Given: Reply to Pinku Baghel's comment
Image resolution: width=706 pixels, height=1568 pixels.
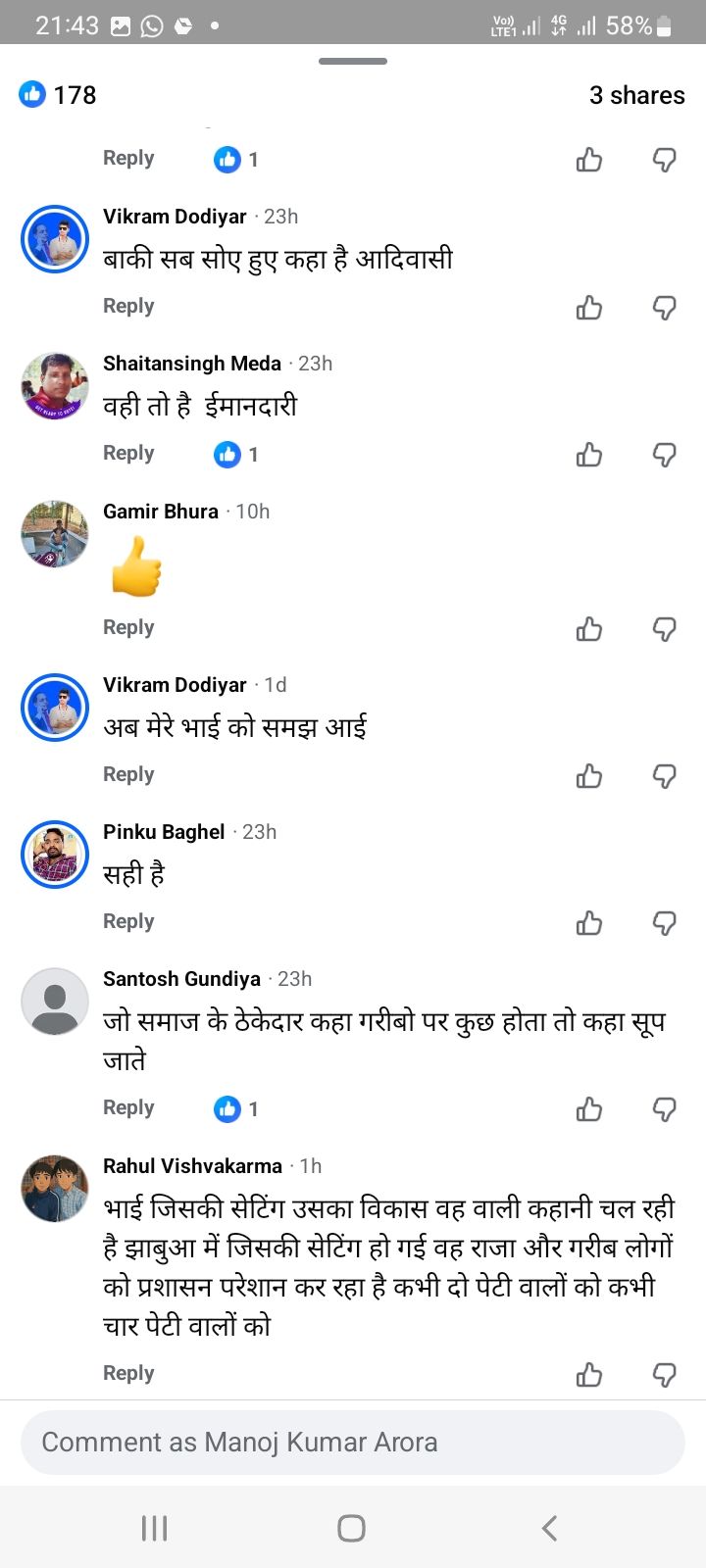Looking at the screenshot, I should (128, 921).
